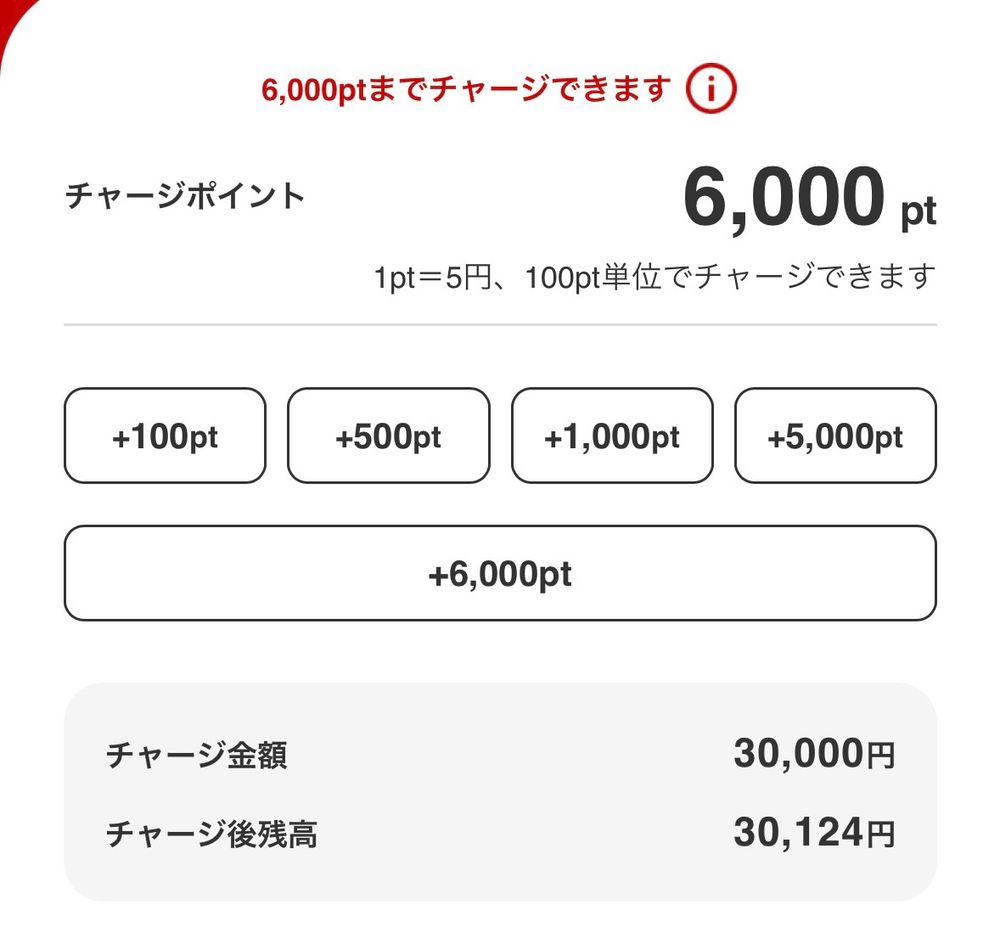Choose the +6,000pt maximum charge button
The width and height of the screenshot is (1000, 950).
click(x=500, y=574)
